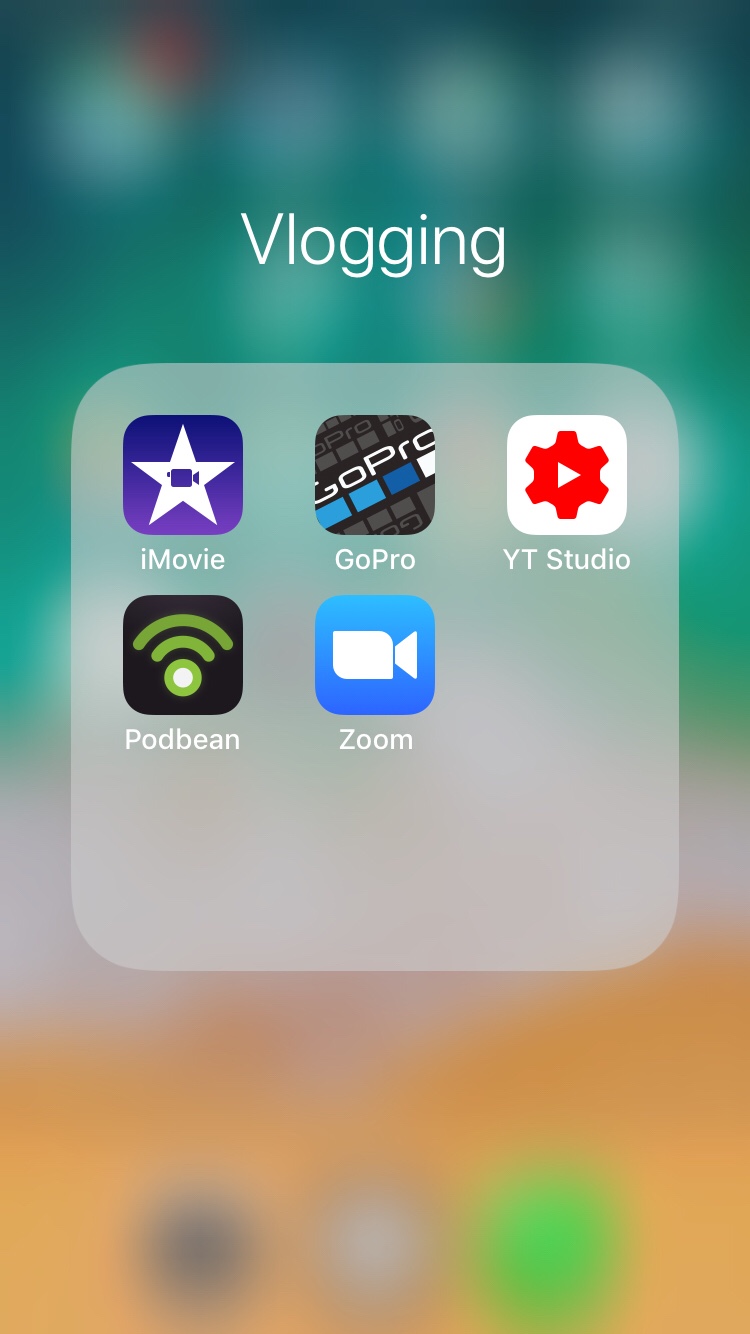Viewport: 750px width, 1334px height.
Task: Open YT Studio app
Action: 567,475
